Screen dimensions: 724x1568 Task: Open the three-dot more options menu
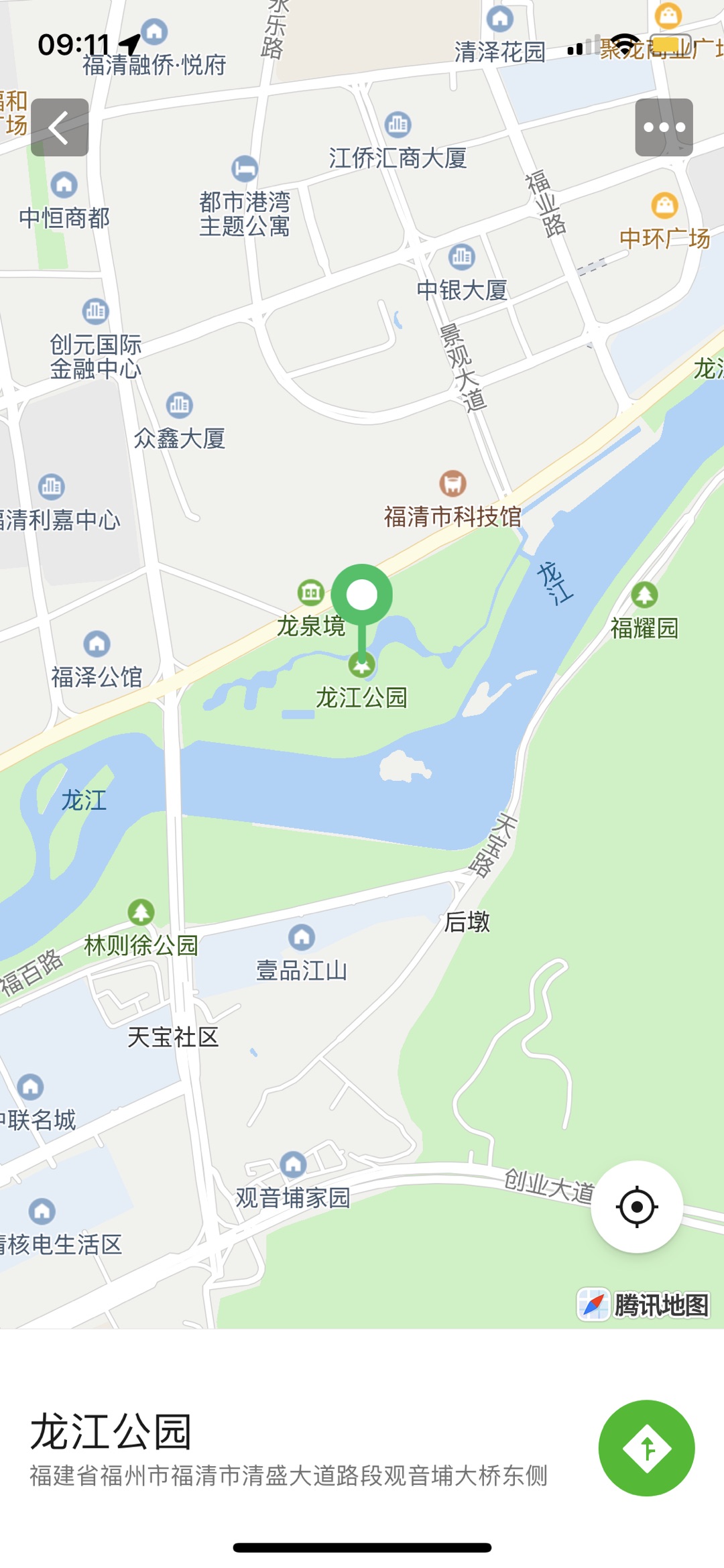(x=664, y=127)
